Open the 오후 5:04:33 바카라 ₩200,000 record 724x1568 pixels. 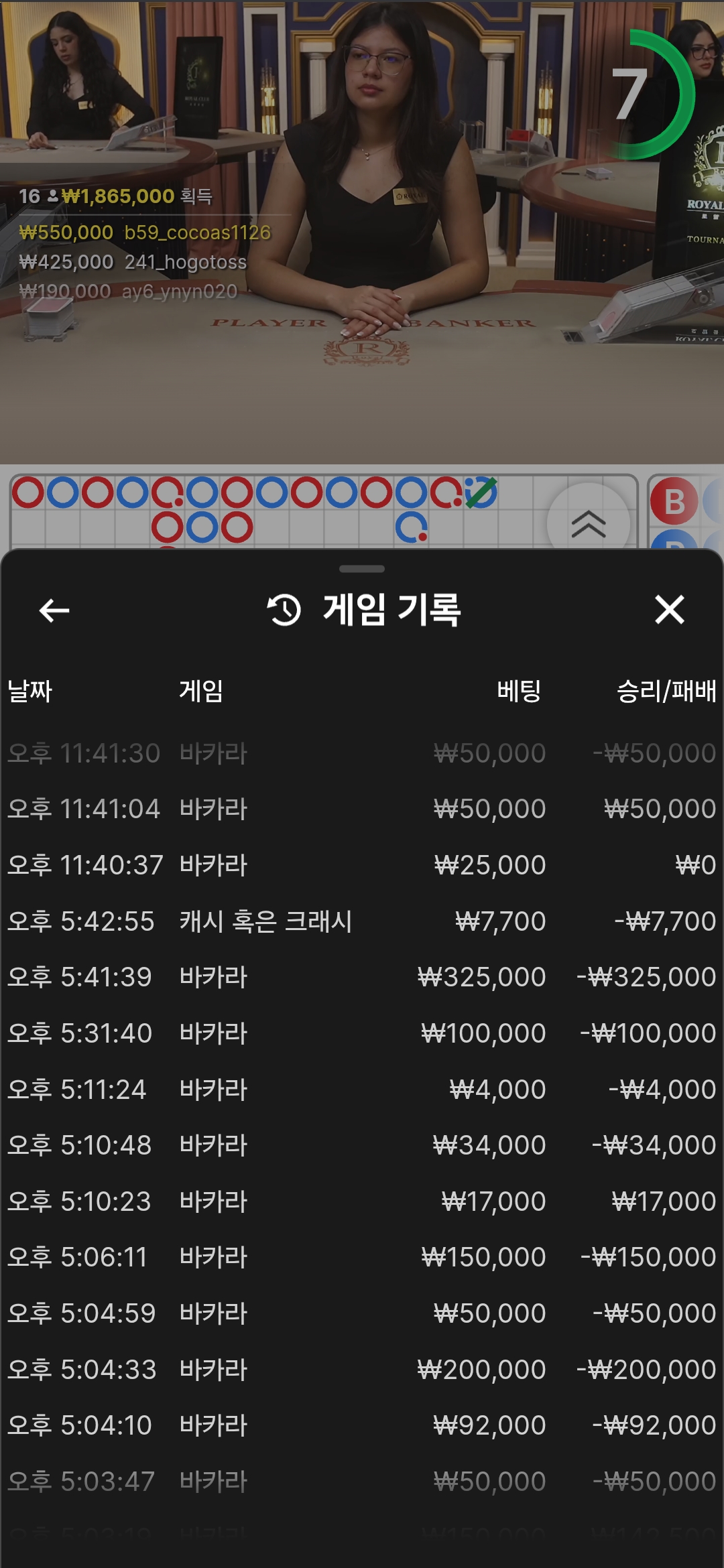362,1370
